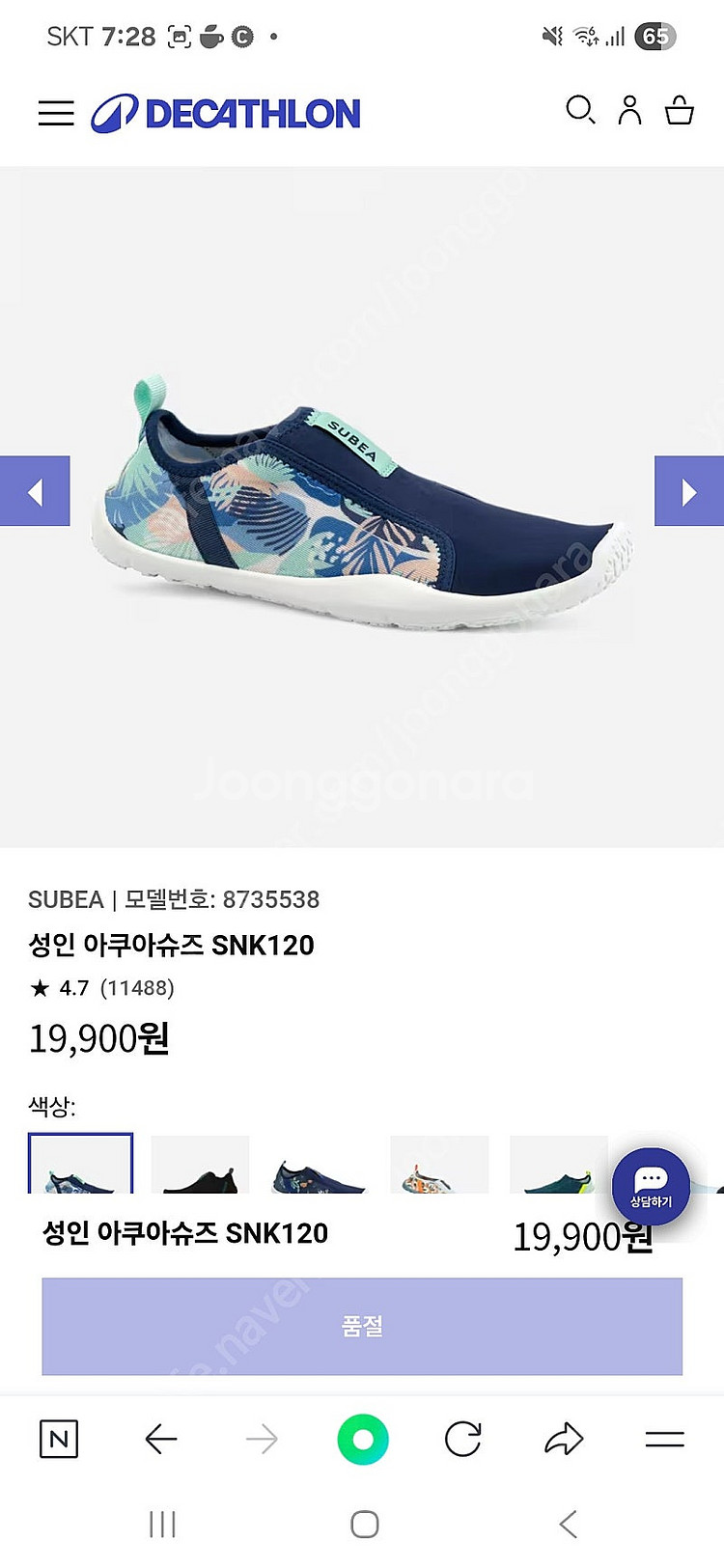Select the black shoe color
724x1568 pixels.
point(200,1168)
